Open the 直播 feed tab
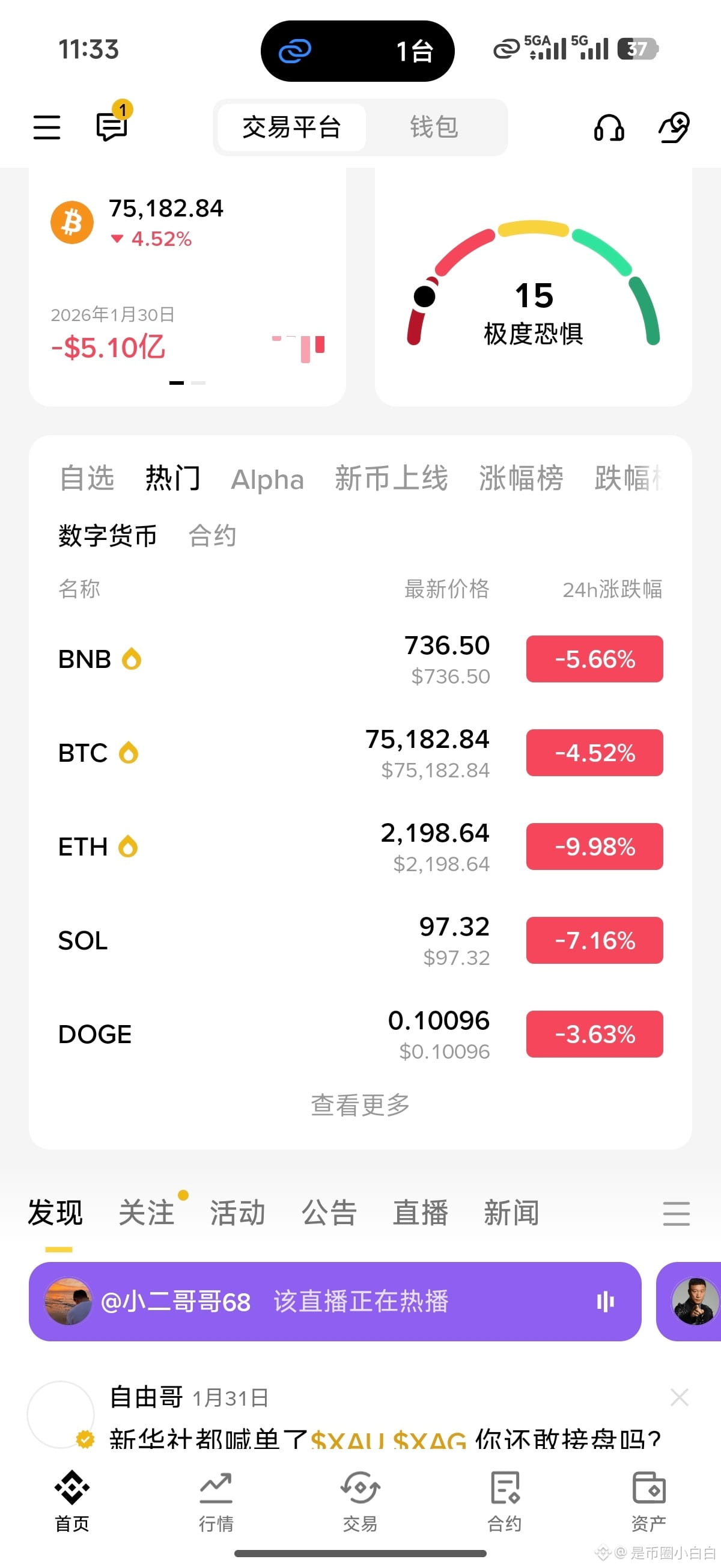The width and height of the screenshot is (721, 1568). coord(421,1213)
